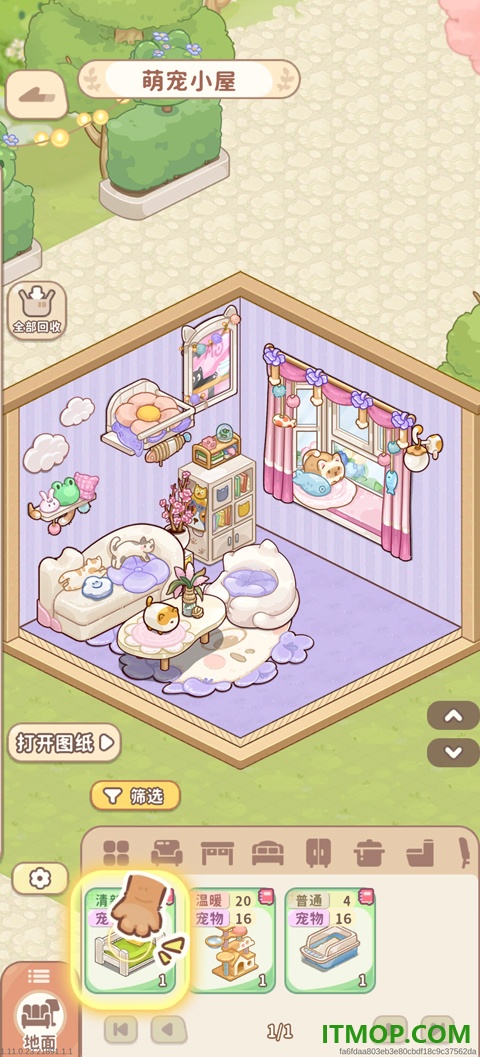This screenshot has width=480, height=1057.
Task: Tap the up arrow button
Action: [x=453, y=716]
